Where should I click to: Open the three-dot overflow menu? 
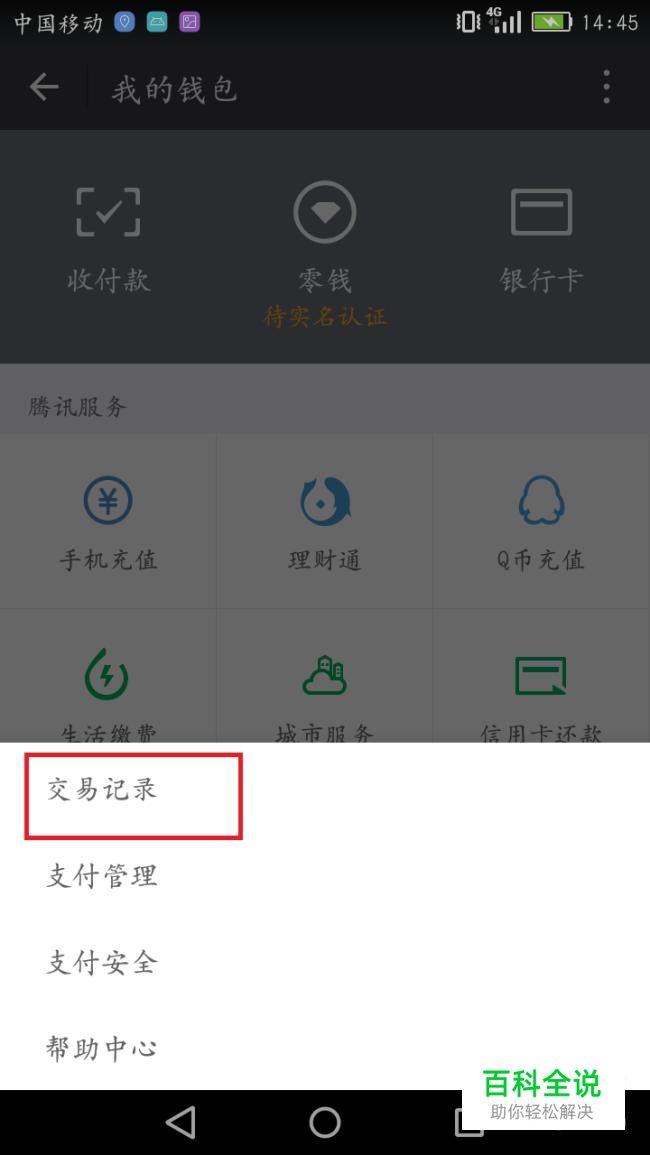pyautogui.click(x=606, y=88)
